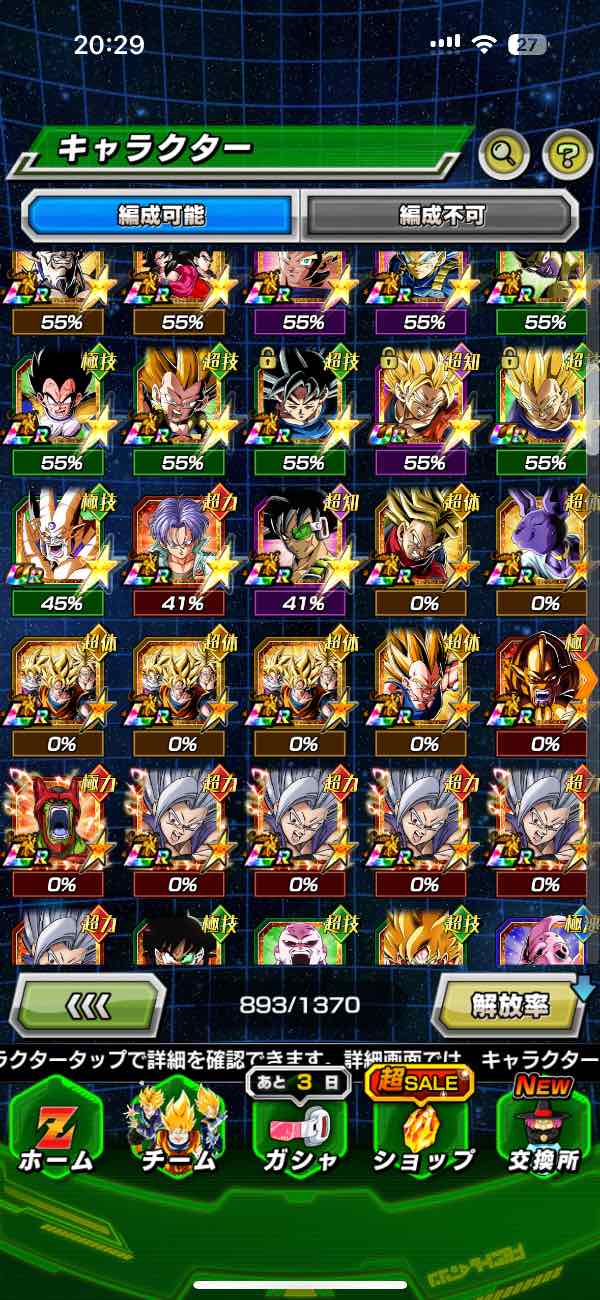Open the ガシャ section

click(300, 1129)
